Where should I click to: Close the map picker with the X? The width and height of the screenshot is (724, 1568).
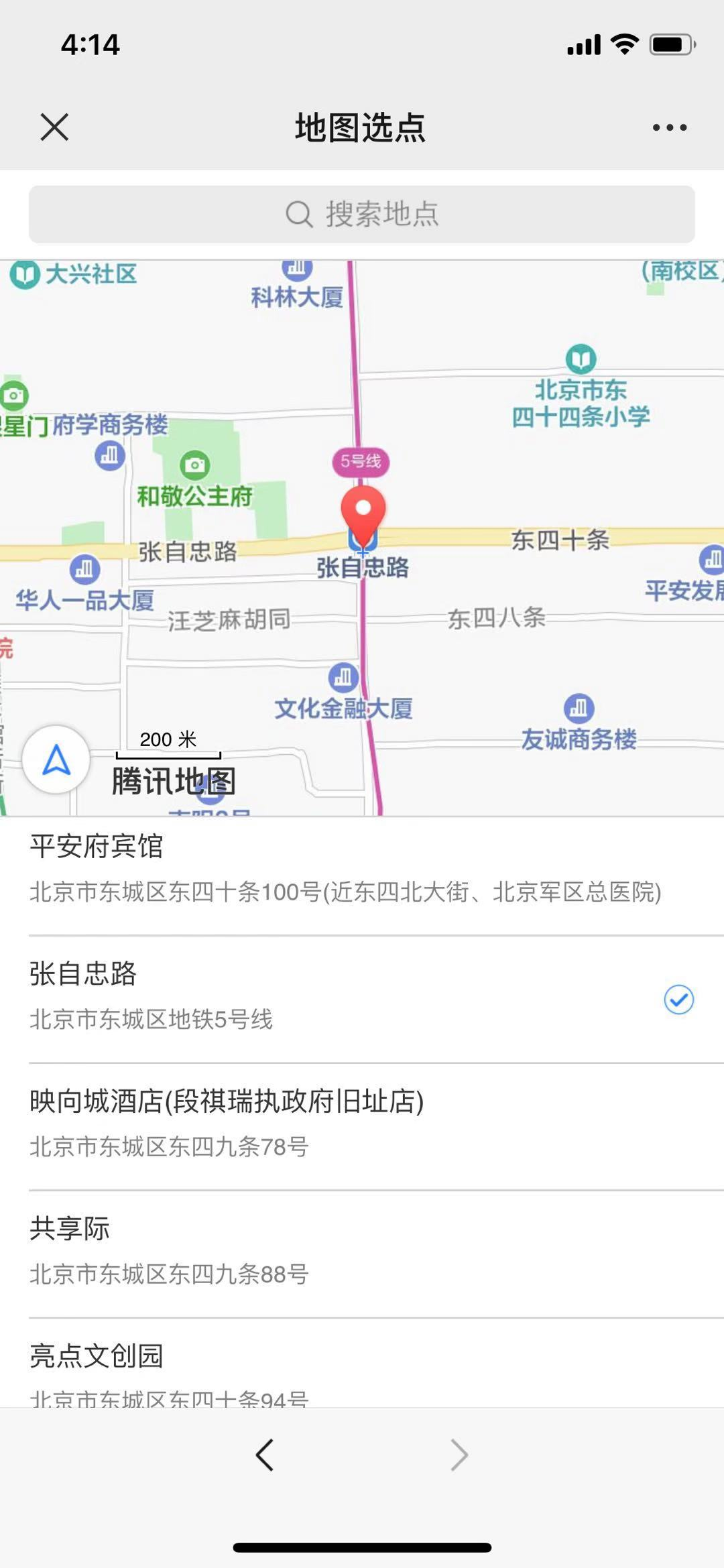pyautogui.click(x=53, y=127)
